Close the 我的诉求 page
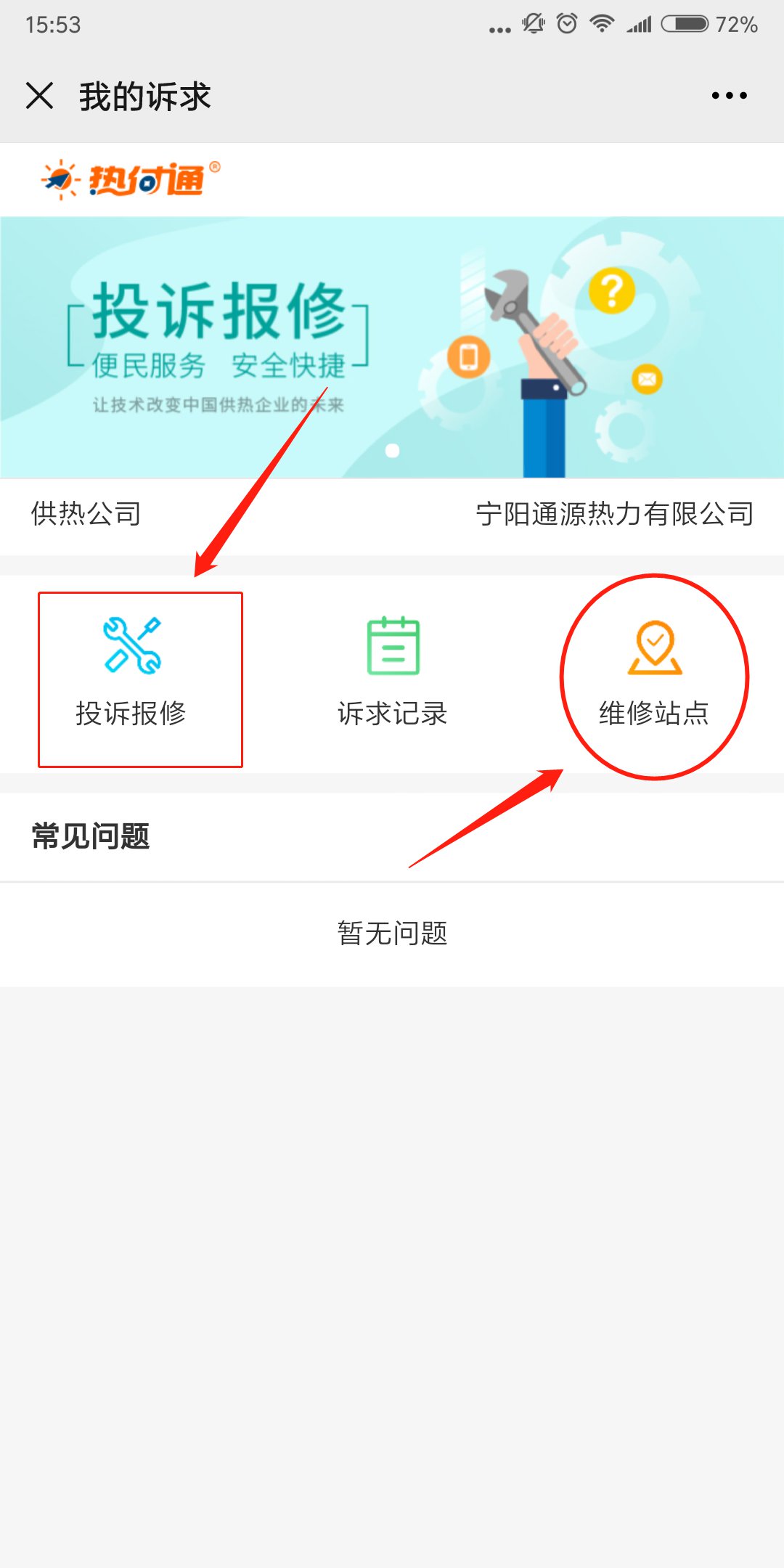This screenshot has height=1568, width=784. 39,96
